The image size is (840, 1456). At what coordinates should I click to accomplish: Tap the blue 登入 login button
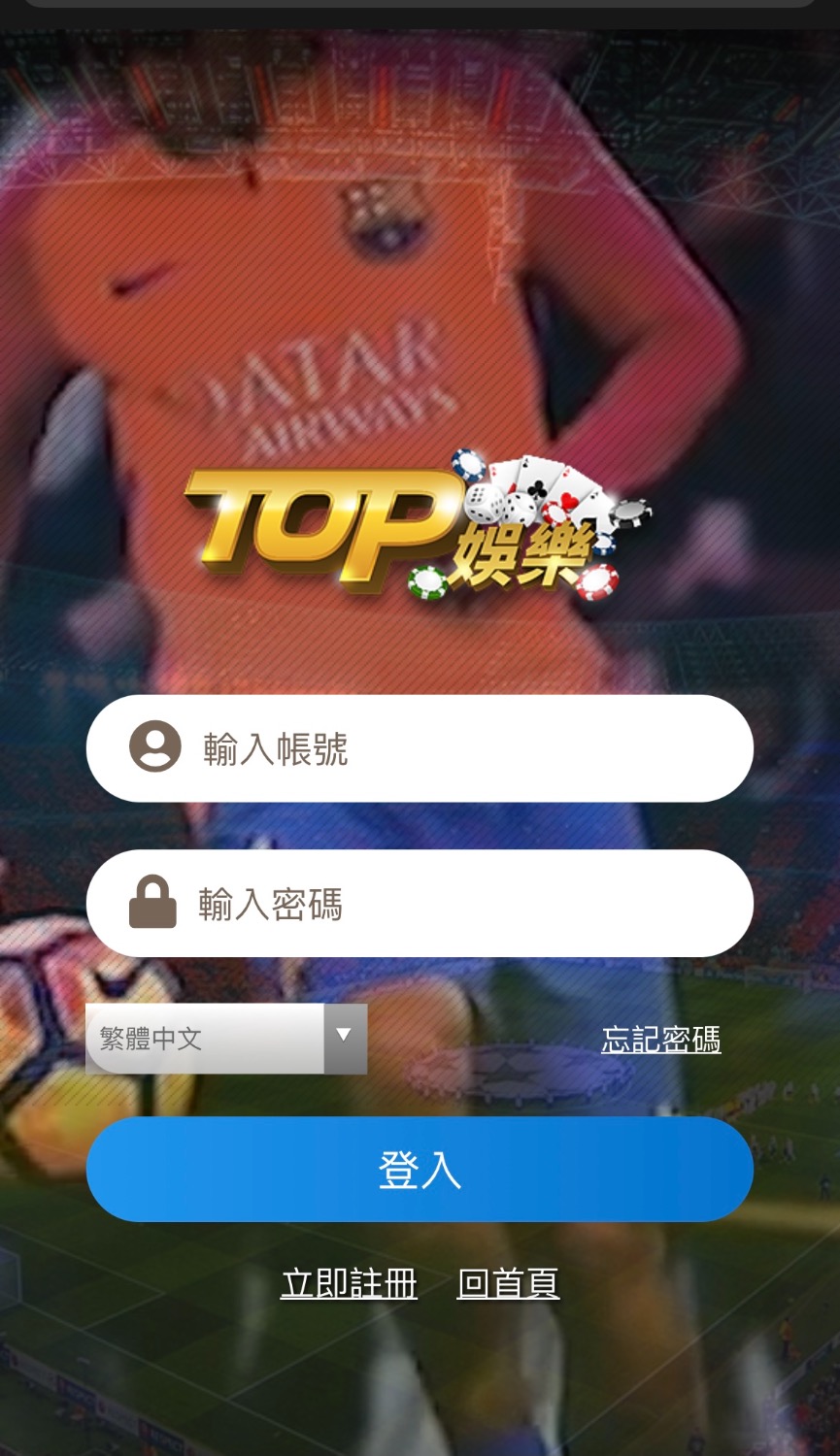420,1170
